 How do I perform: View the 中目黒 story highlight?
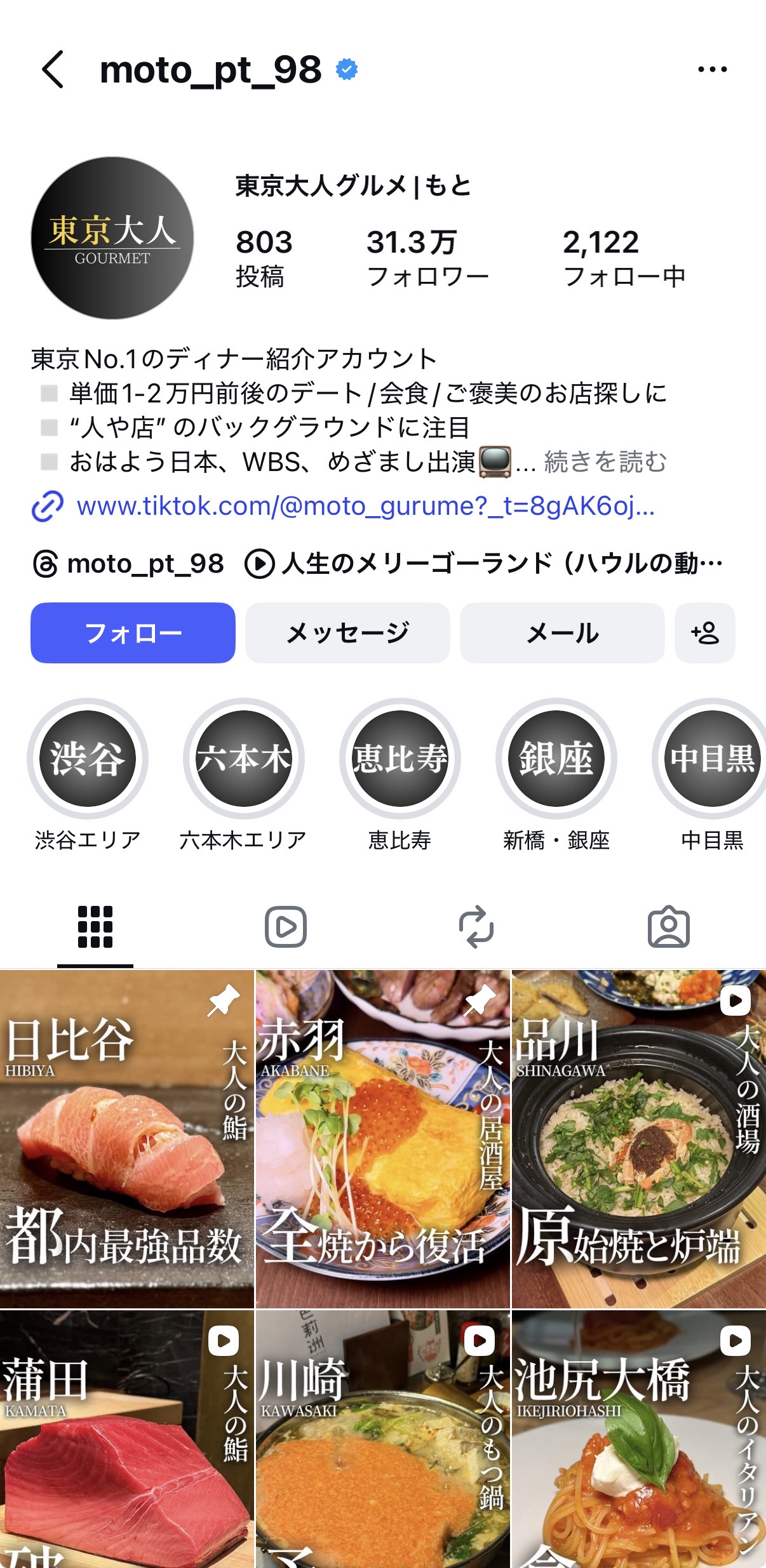pos(710,761)
